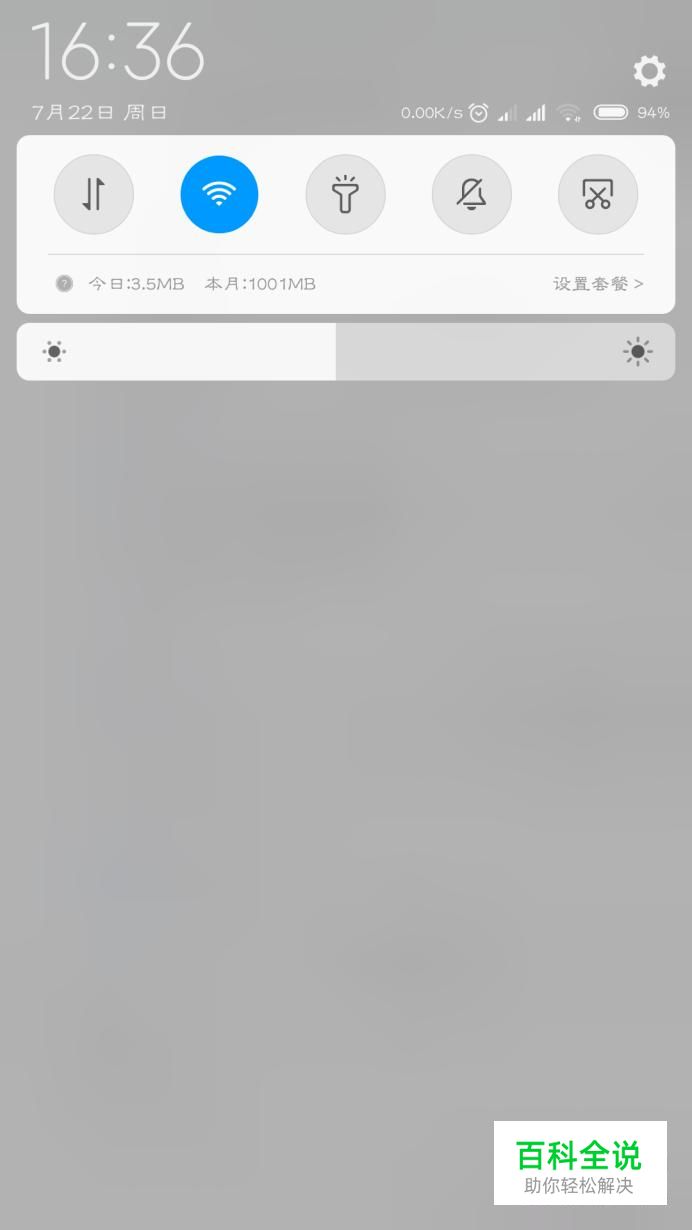Enable silent mode bell toggle
The width and height of the screenshot is (692, 1230).
tap(471, 194)
